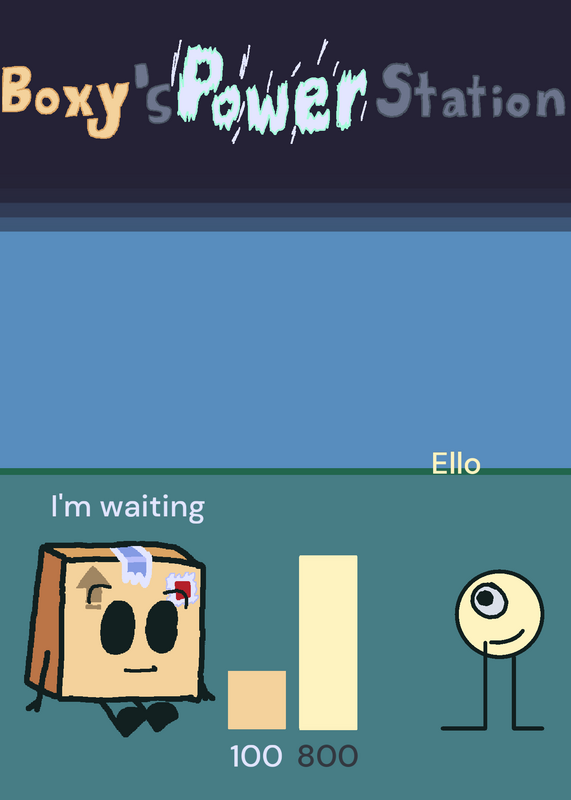Tap Boxy the cardboard box character
The width and height of the screenshot is (571, 800).
pyautogui.click(x=119, y=639)
